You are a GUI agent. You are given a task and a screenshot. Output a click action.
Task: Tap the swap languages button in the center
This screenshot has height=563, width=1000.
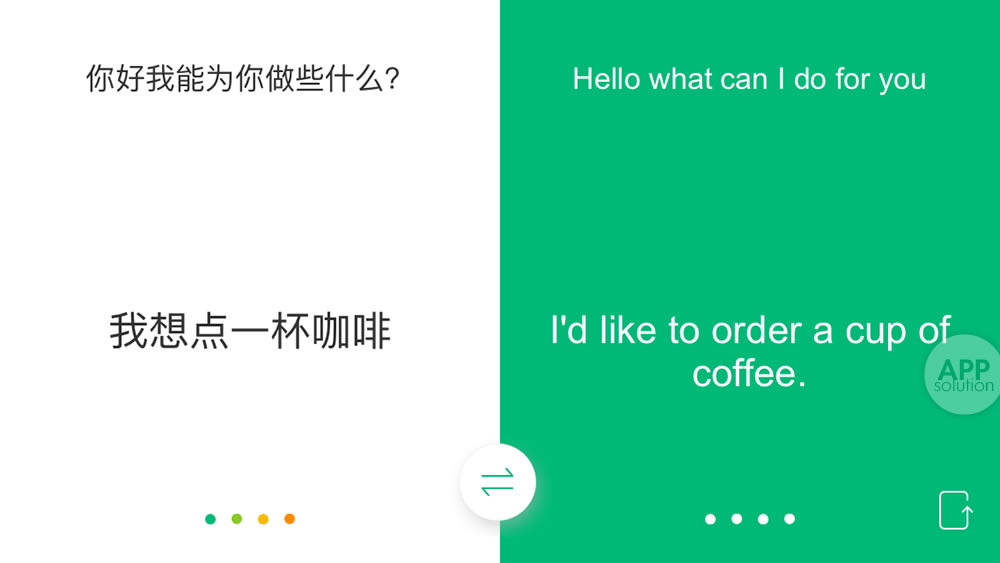pos(497,482)
